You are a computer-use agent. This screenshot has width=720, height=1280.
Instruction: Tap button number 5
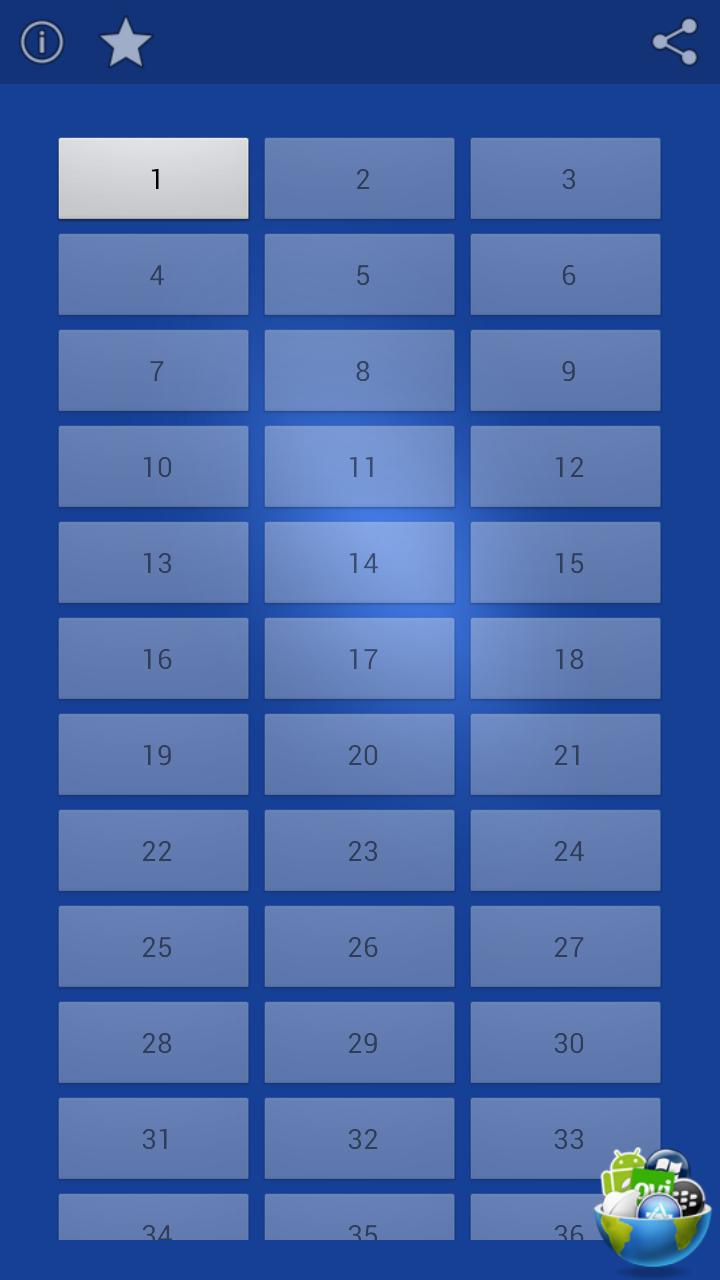point(360,274)
